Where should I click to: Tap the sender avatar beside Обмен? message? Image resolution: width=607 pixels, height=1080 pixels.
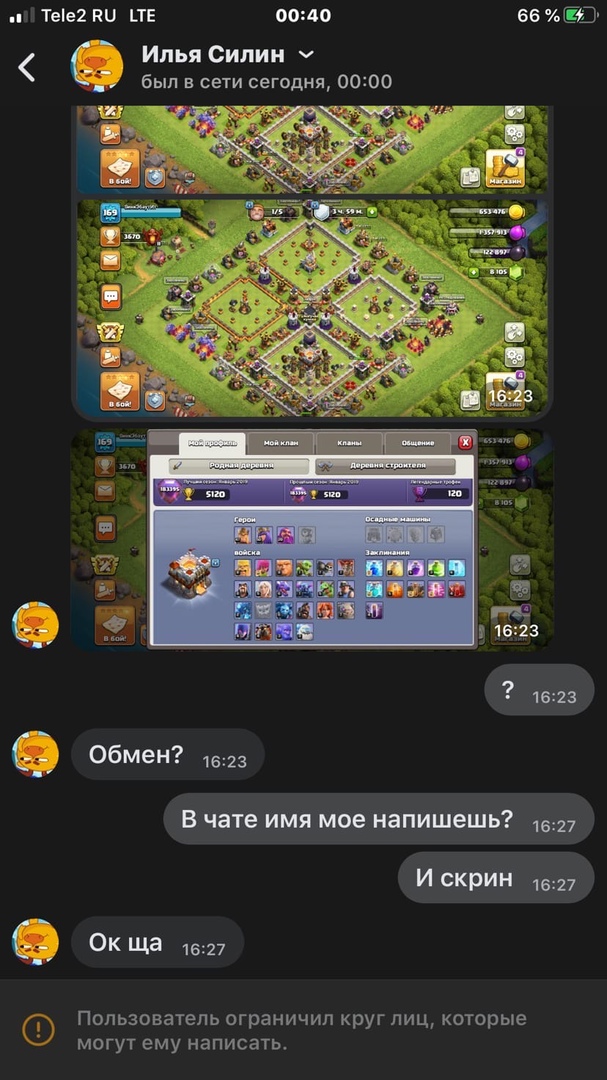[x=35, y=754]
